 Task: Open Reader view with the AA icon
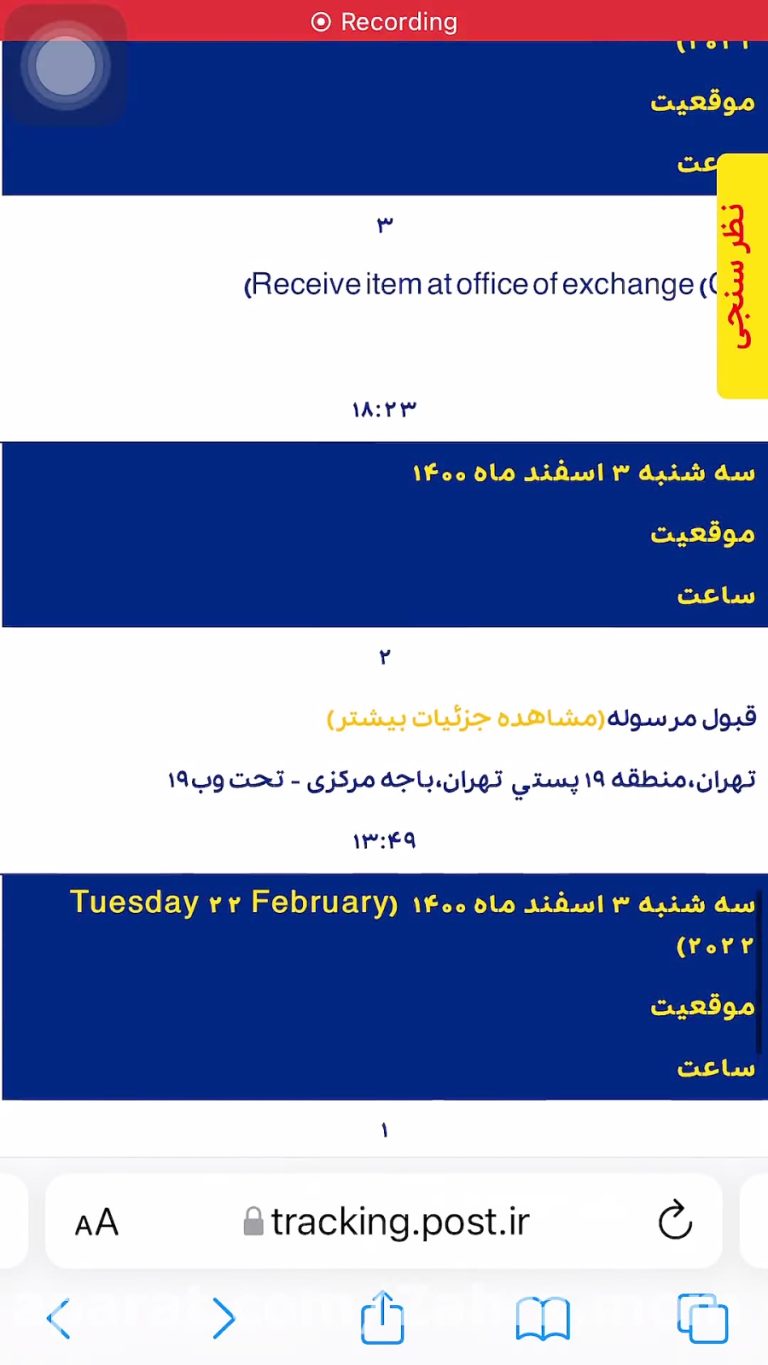tap(96, 1220)
